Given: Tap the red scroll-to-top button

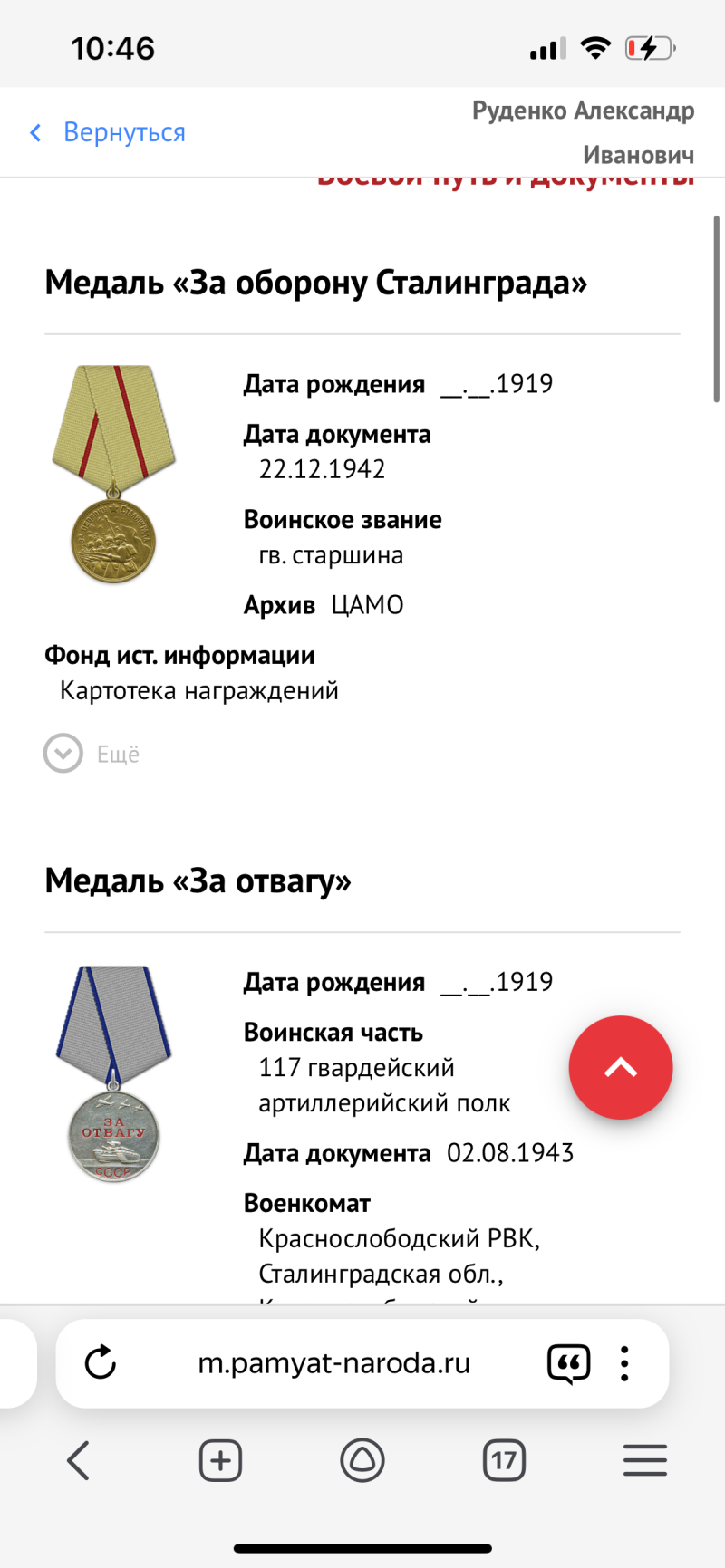Looking at the screenshot, I should [x=621, y=1068].
